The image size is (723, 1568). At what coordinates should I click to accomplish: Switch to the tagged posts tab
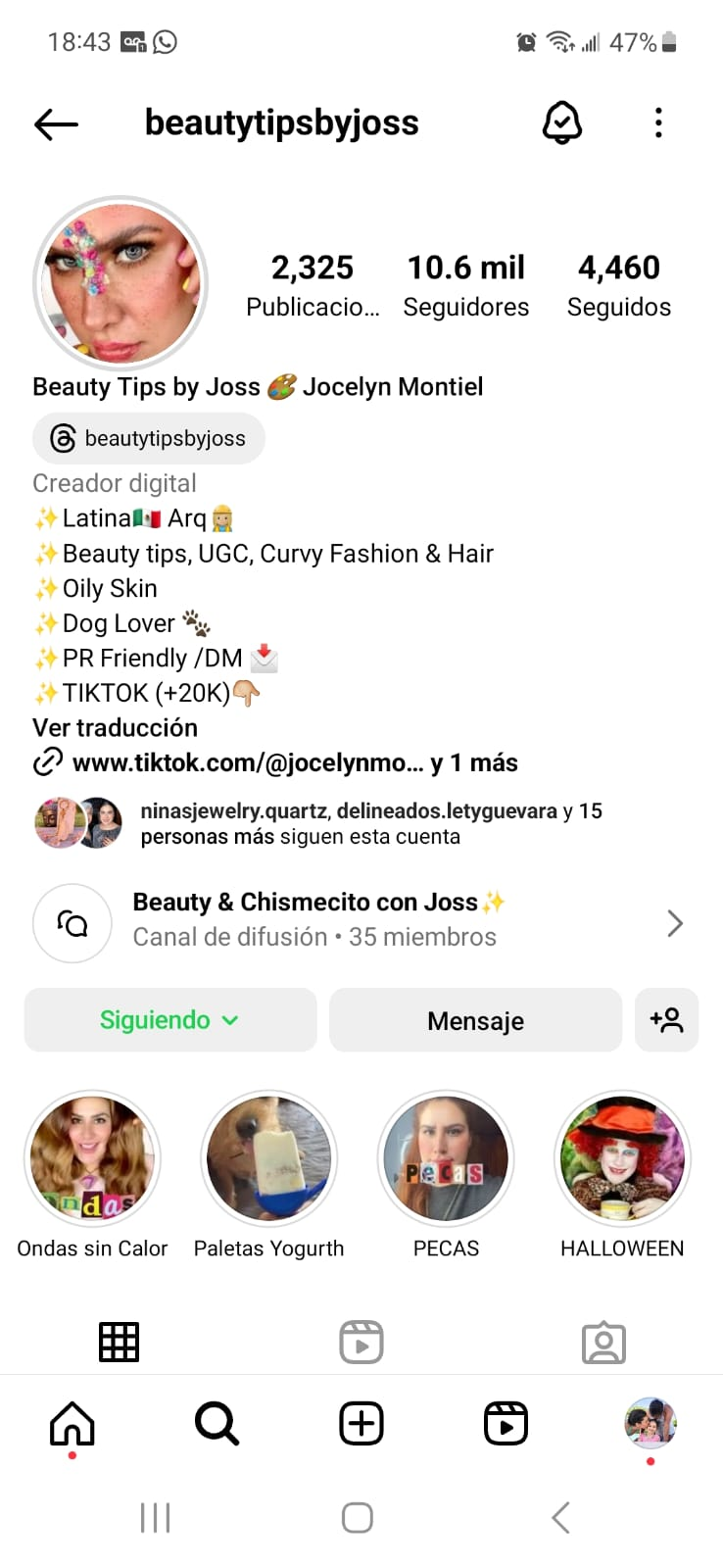(x=603, y=1343)
